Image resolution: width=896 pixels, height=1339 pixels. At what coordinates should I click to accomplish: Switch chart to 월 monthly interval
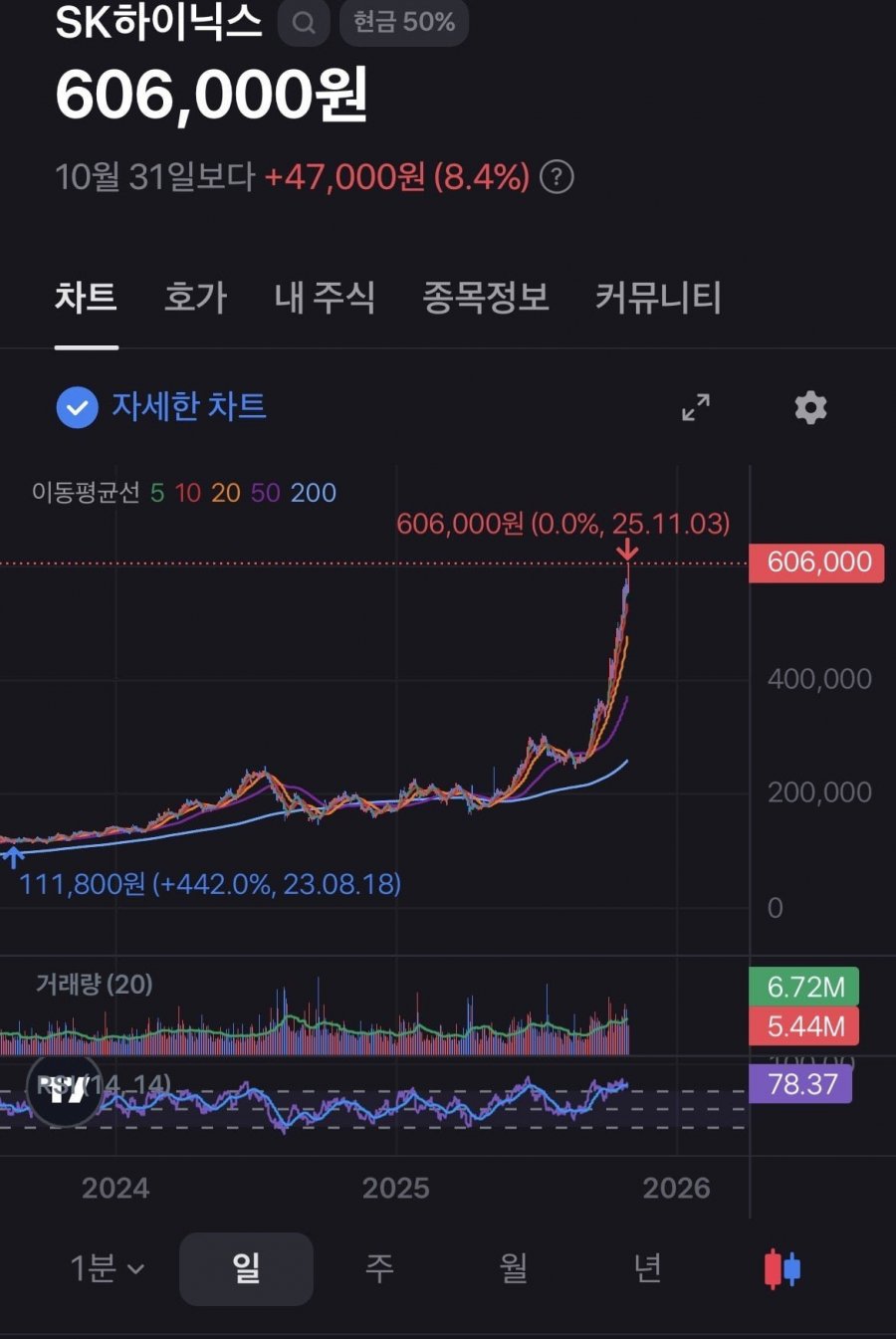pos(513,1268)
